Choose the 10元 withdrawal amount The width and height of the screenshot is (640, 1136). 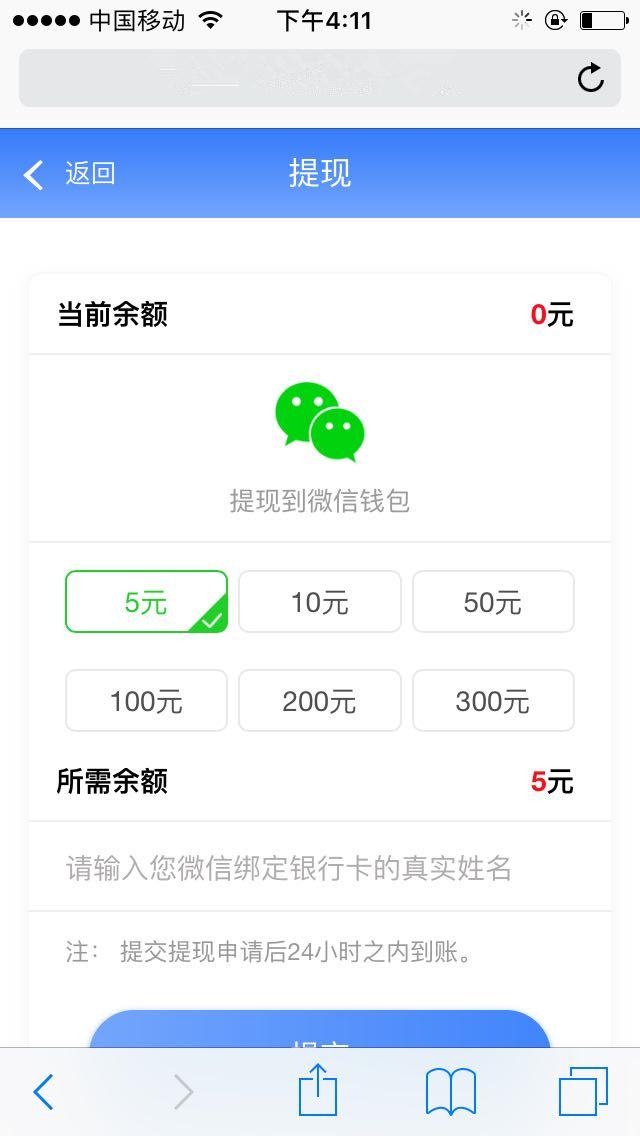tap(319, 602)
